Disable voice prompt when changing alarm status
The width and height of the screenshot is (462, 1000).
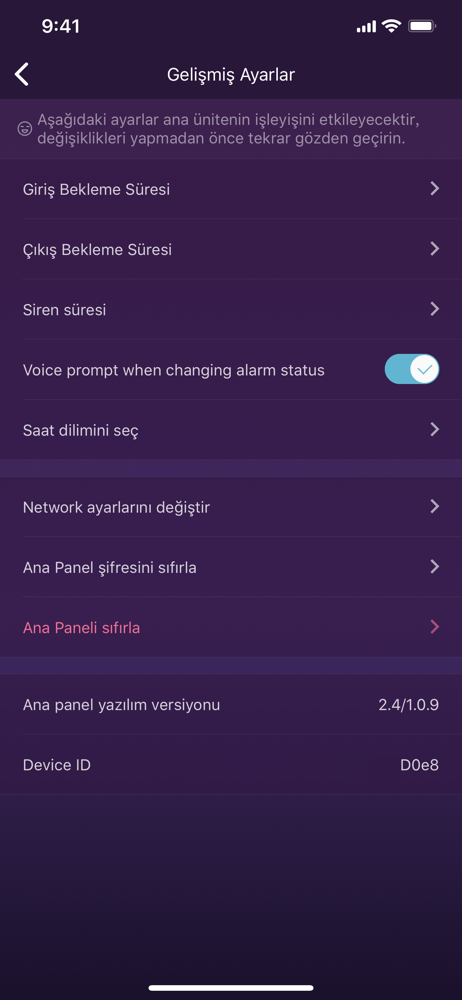click(x=412, y=369)
